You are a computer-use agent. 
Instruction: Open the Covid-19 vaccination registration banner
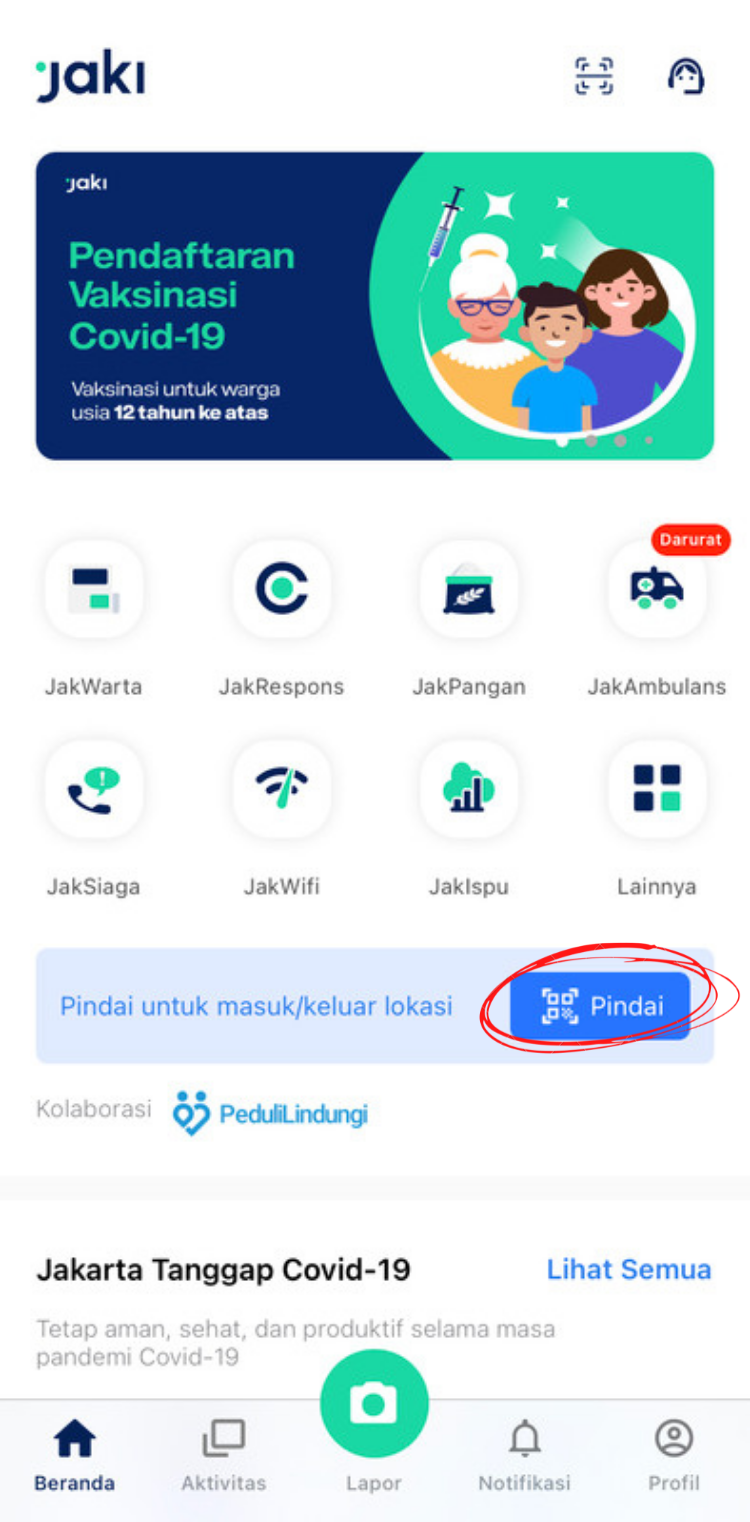[x=375, y=306]
